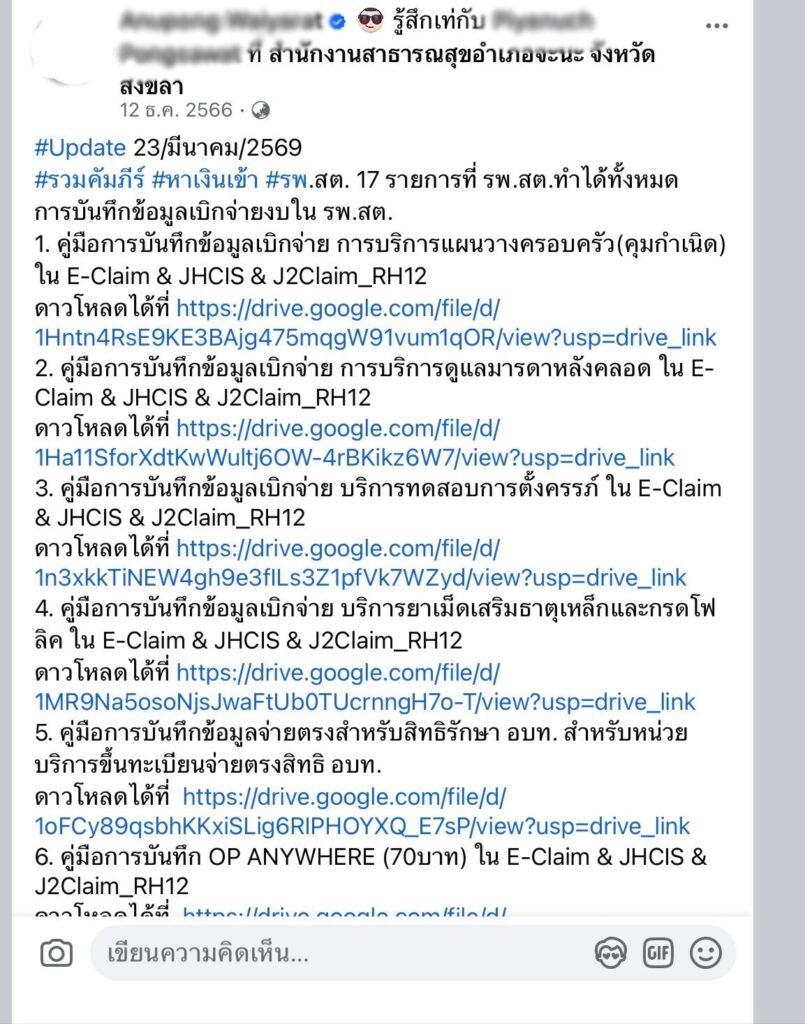This screenshot has height=1024, width=805.
Task: Open the Drive link starting 1Hntn4RsE9KE3BAjg
Action: [375, 323]
